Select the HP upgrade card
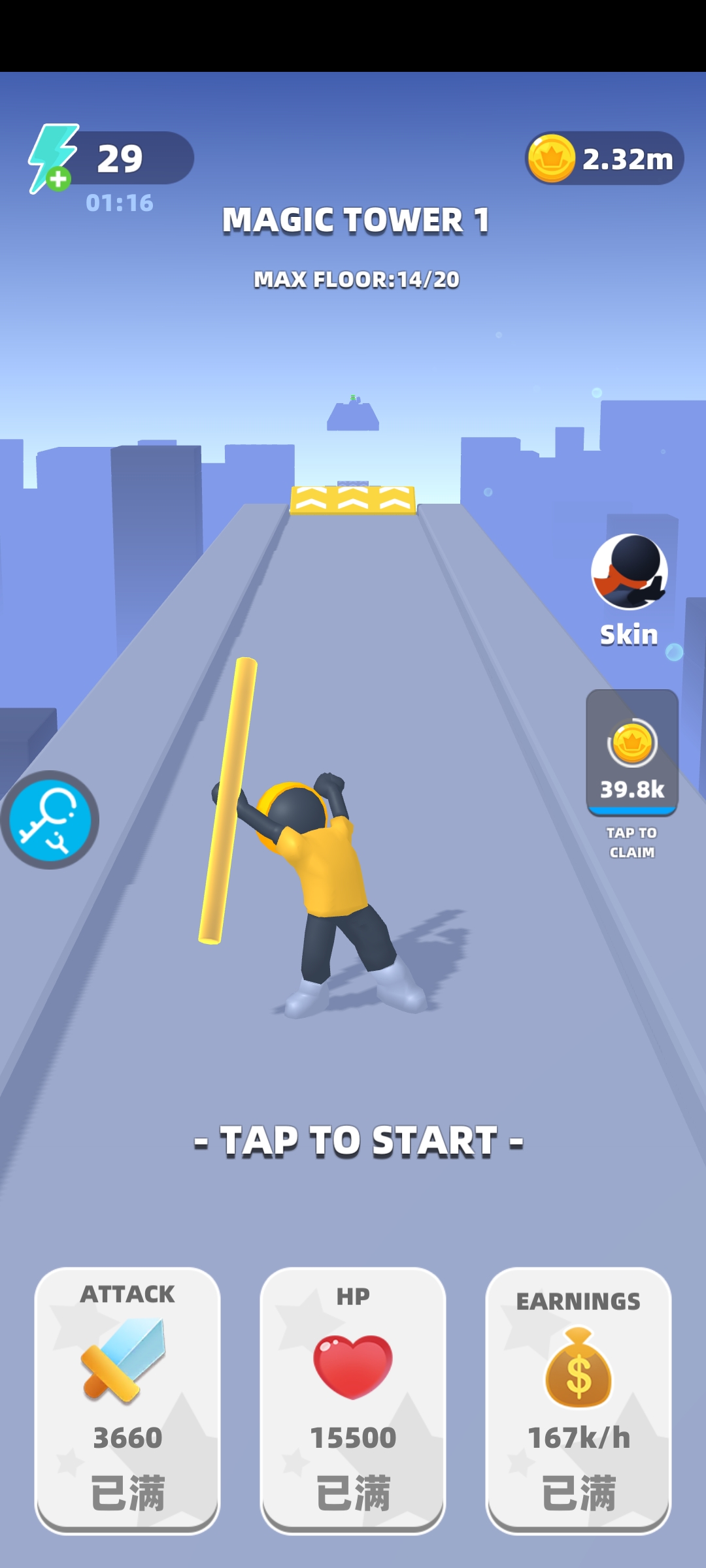The width and height of the screenshot is (706, 1568). click(x=353, y=1399)
